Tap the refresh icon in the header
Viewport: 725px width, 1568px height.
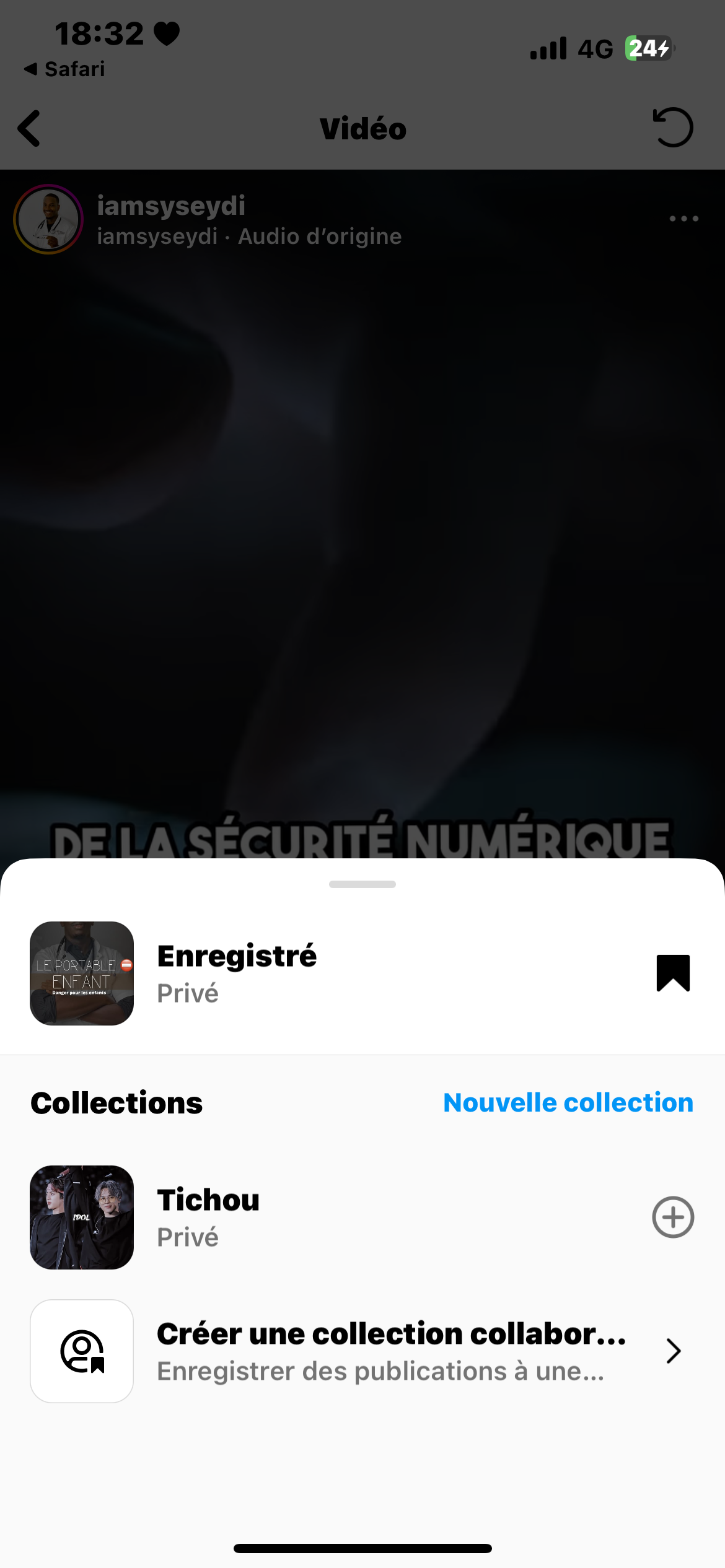(672, 128)
